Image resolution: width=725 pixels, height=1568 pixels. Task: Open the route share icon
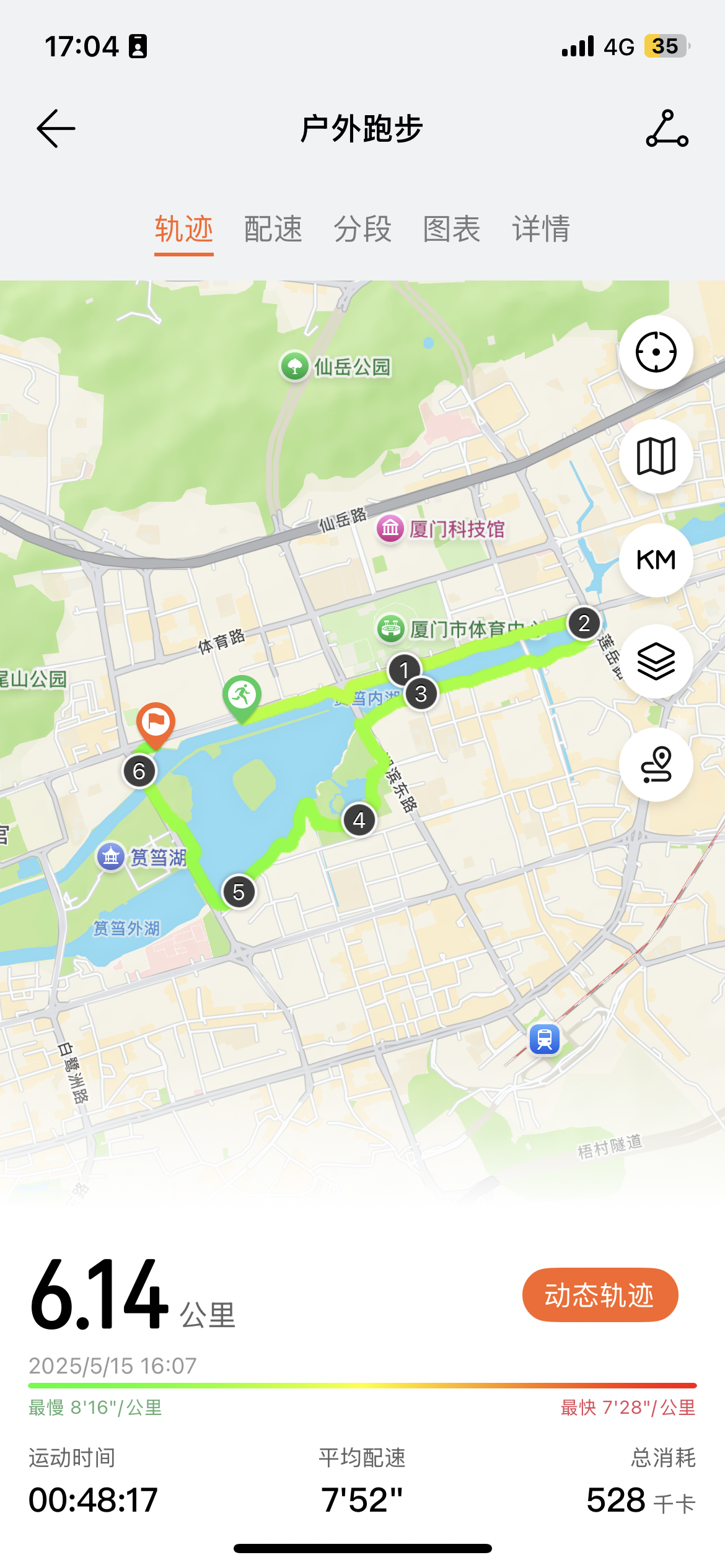coord(667,128)
